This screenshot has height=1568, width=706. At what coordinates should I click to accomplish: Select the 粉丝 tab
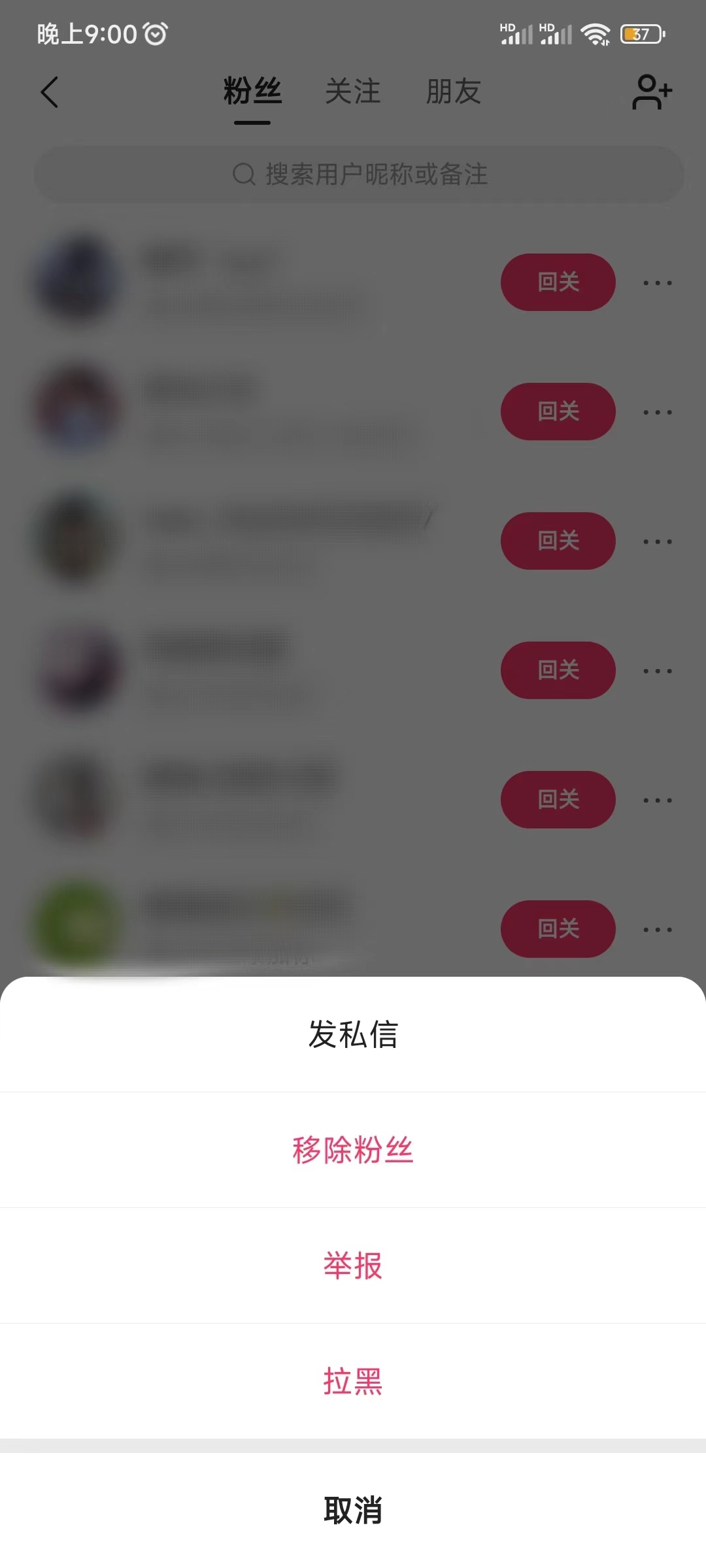click(252, 91)
